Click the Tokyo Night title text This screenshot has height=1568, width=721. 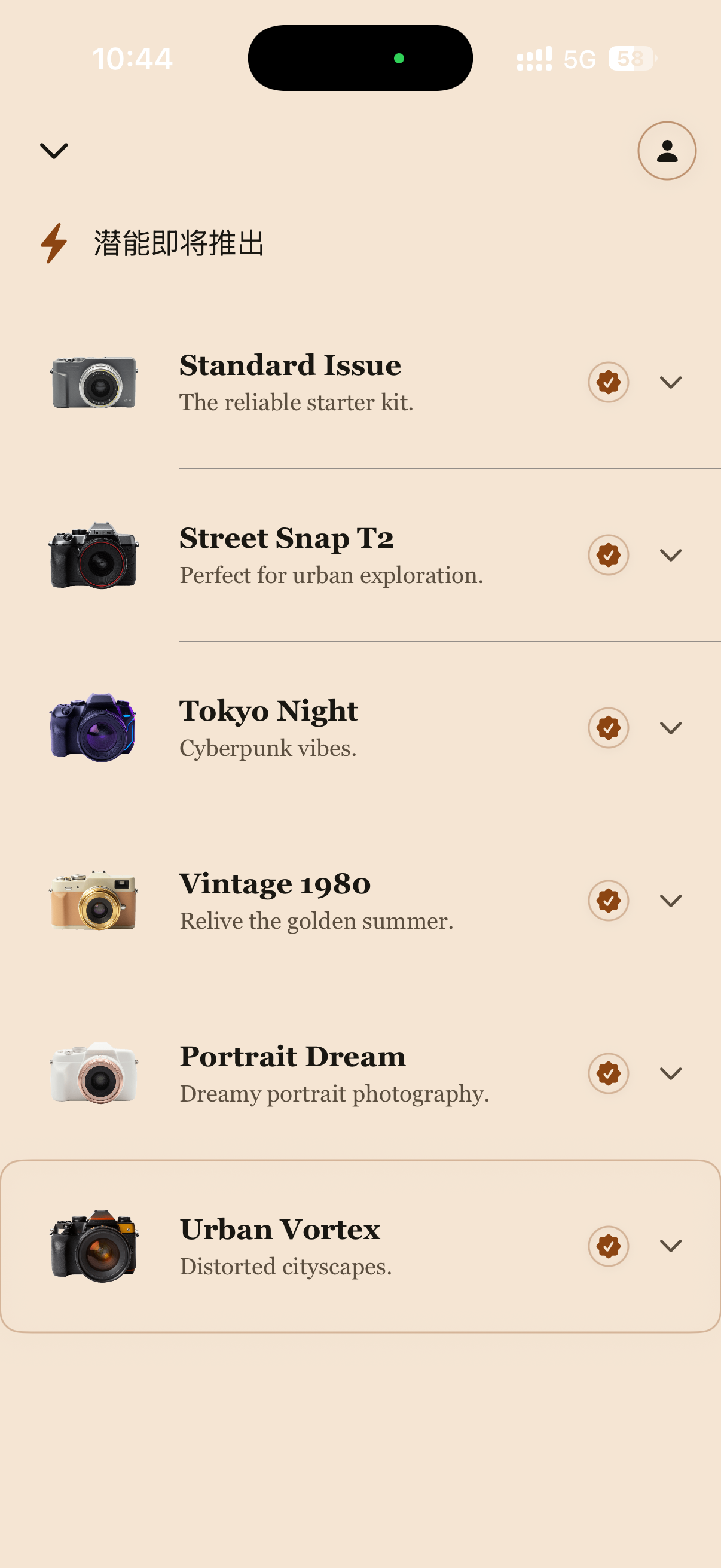pos(268,710)
